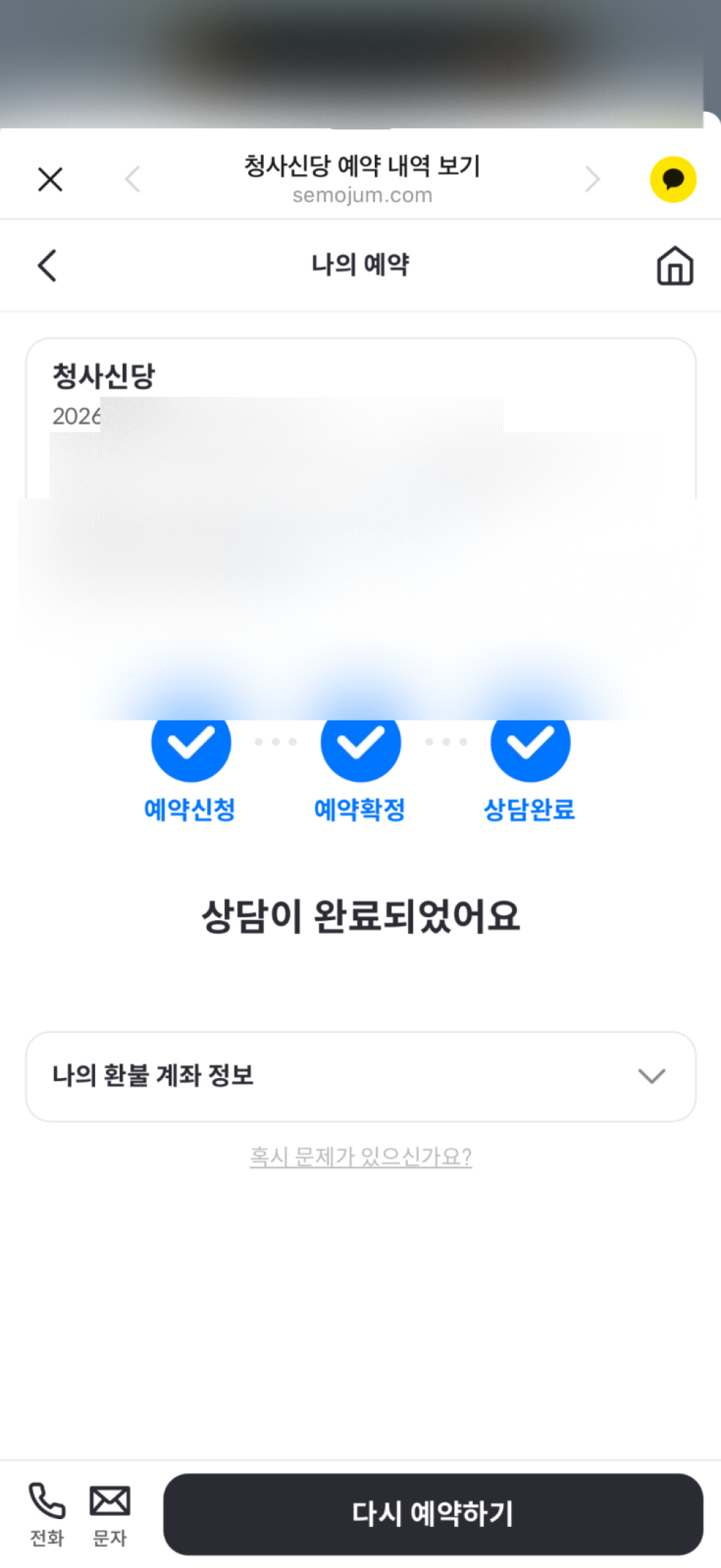Tap the 다시 예약하기 button
Image resolution: width=721 pixels, height=1568 pixels.
tap(433, 1514)
